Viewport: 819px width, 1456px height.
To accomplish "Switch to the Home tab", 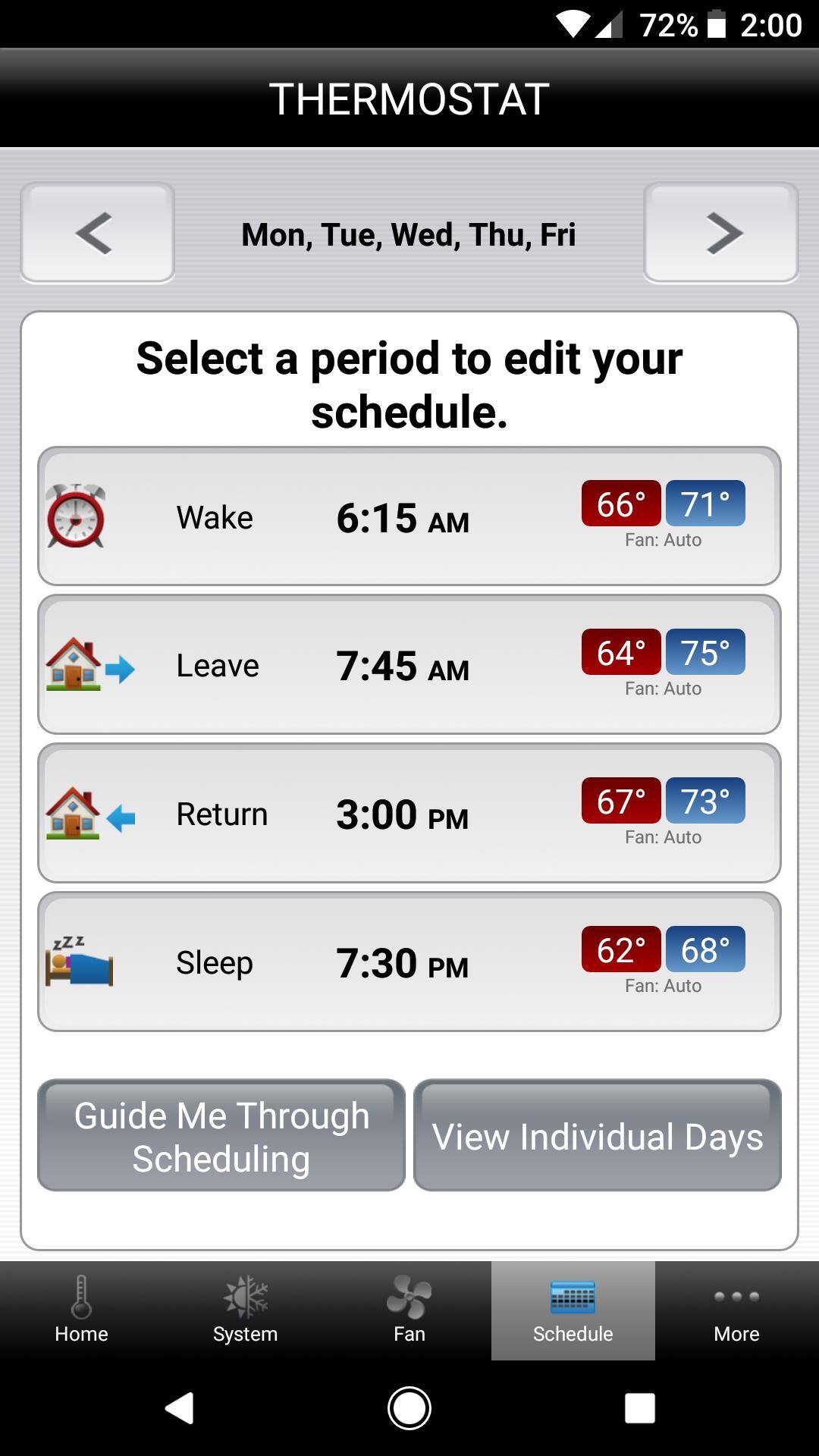I will 81,1310.
